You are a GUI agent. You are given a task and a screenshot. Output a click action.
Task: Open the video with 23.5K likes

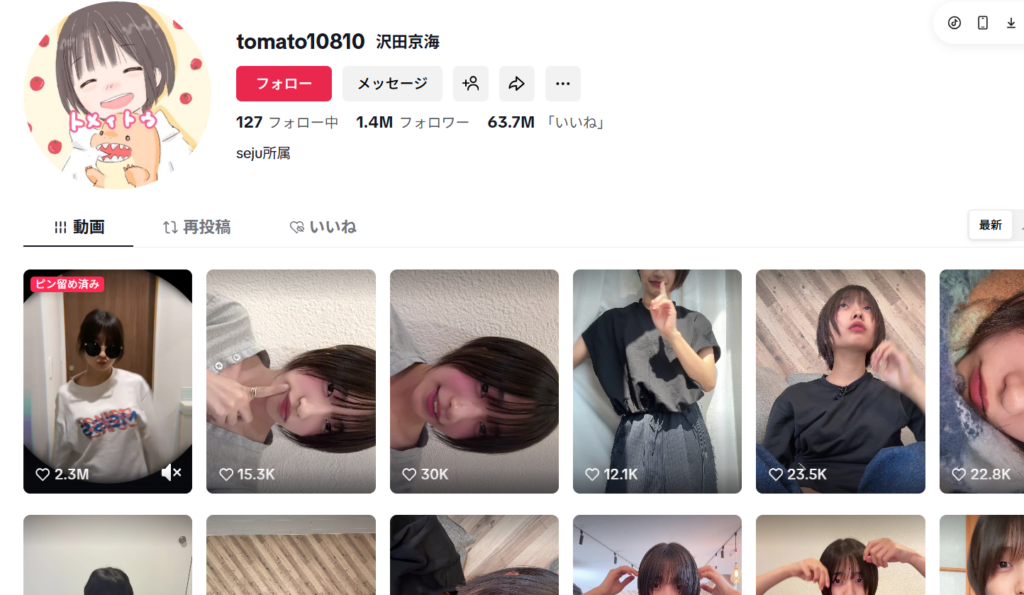click(x=840, y=380)
